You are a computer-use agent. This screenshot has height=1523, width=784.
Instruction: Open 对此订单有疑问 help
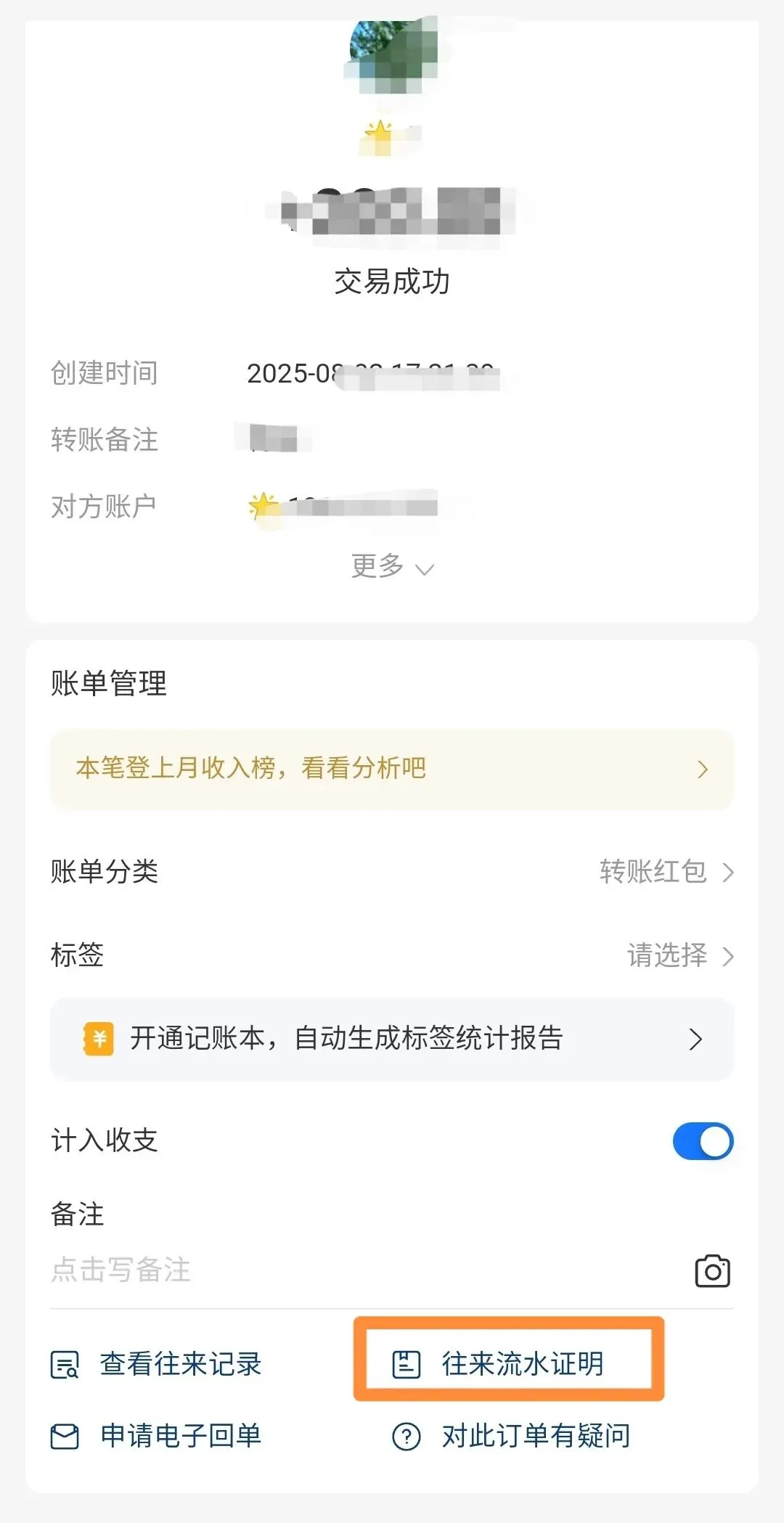pos(511,1436)
